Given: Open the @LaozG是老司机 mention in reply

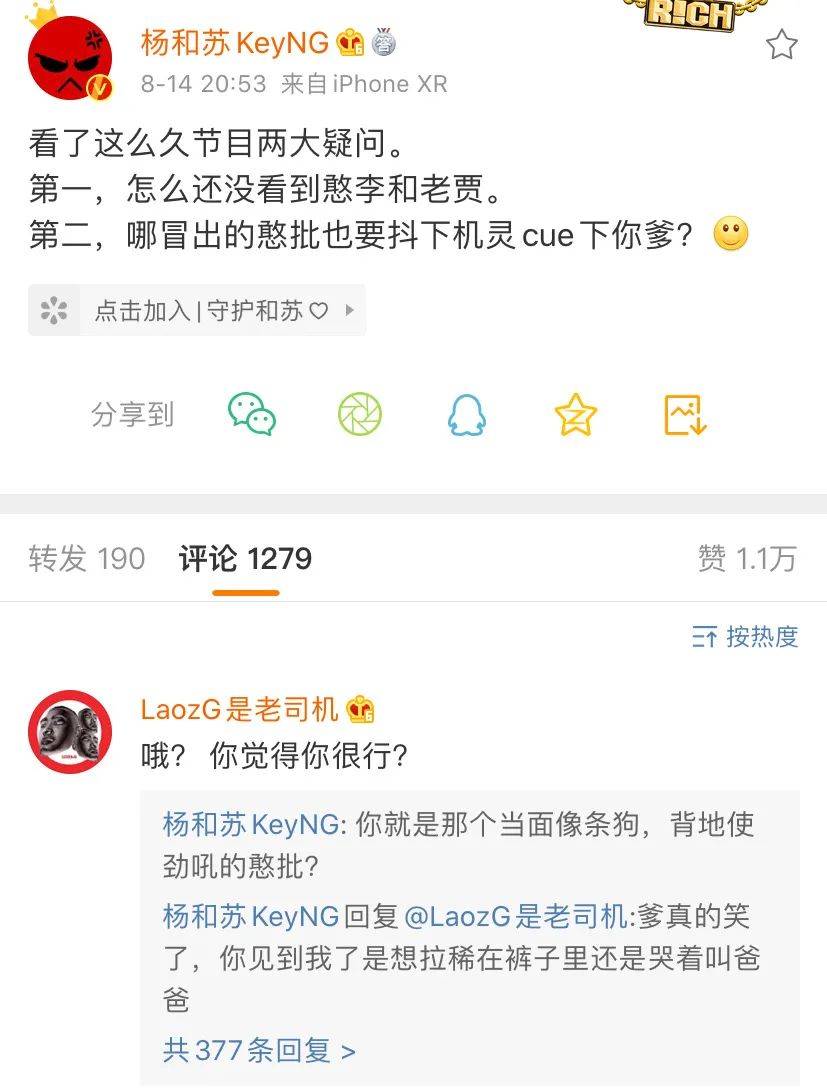Looking at the screenshot, I should coord(515,915).
